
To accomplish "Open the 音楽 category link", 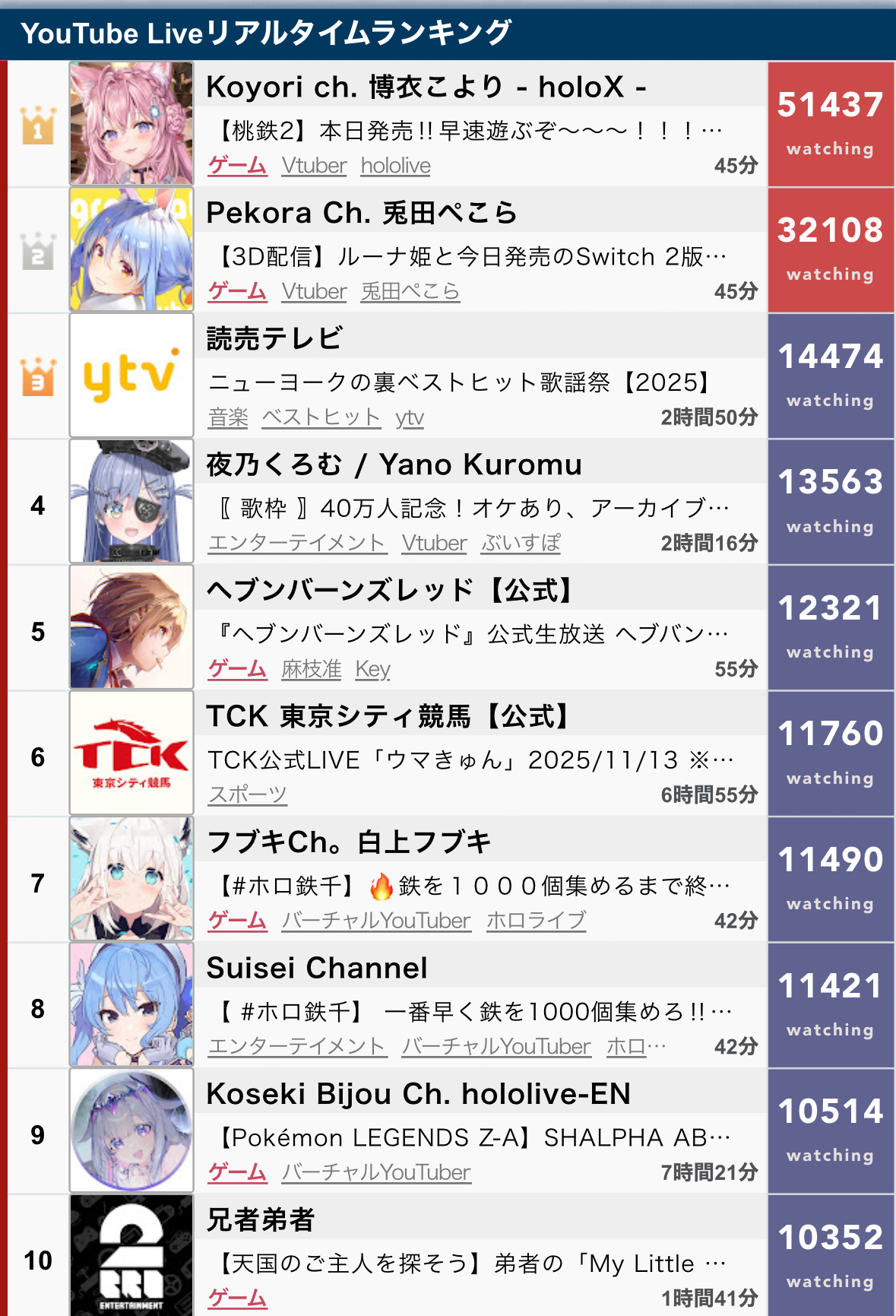I will coord(228,417).
